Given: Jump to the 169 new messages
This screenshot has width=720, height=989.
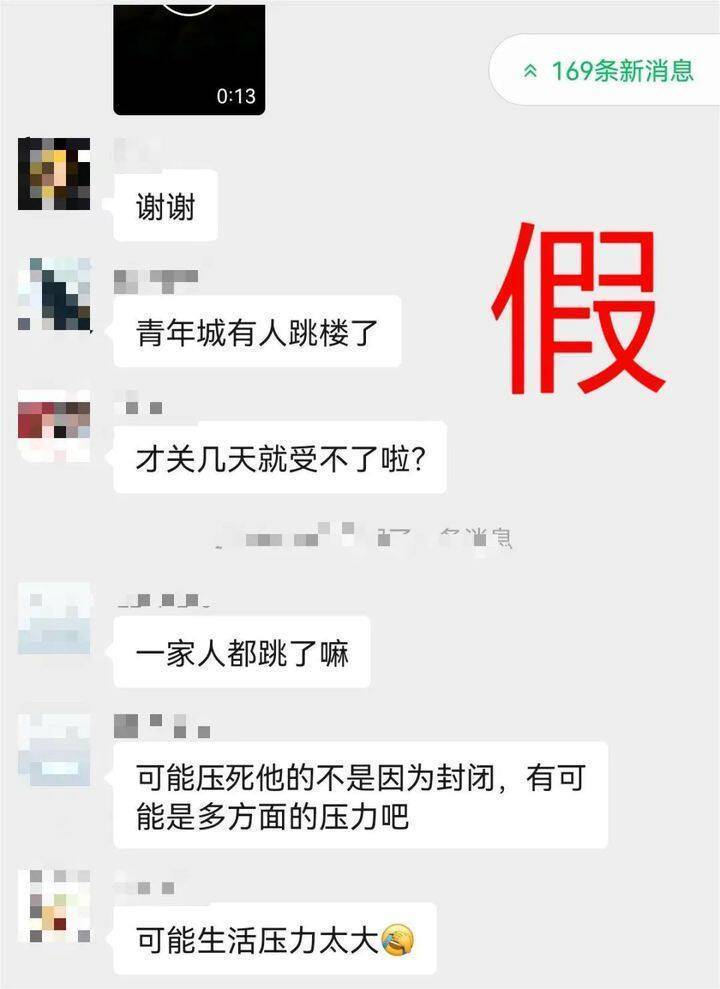Looking at the screenshot, I should 608,70.
